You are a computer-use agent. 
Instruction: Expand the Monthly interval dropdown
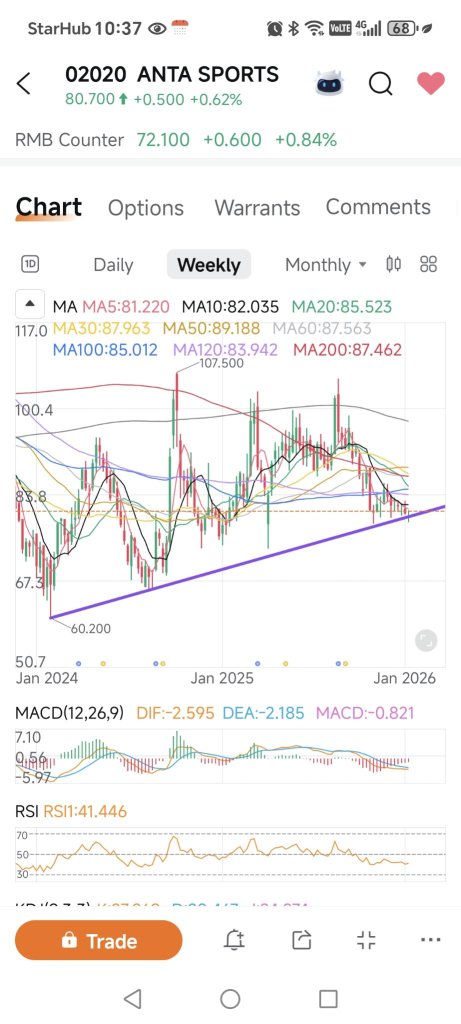[326, 264]
